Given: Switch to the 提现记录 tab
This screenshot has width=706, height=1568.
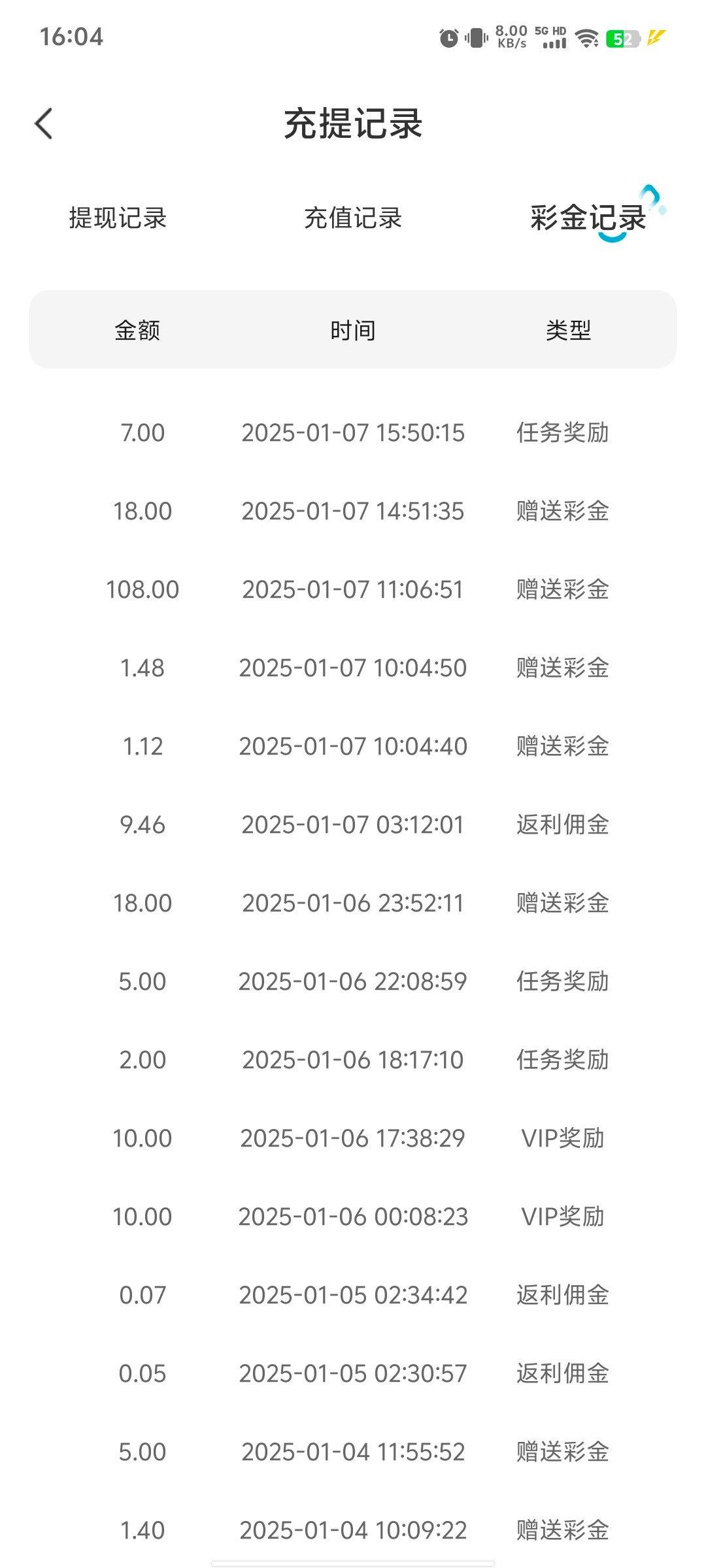Looking at the screenshot, I should [118, 218].
